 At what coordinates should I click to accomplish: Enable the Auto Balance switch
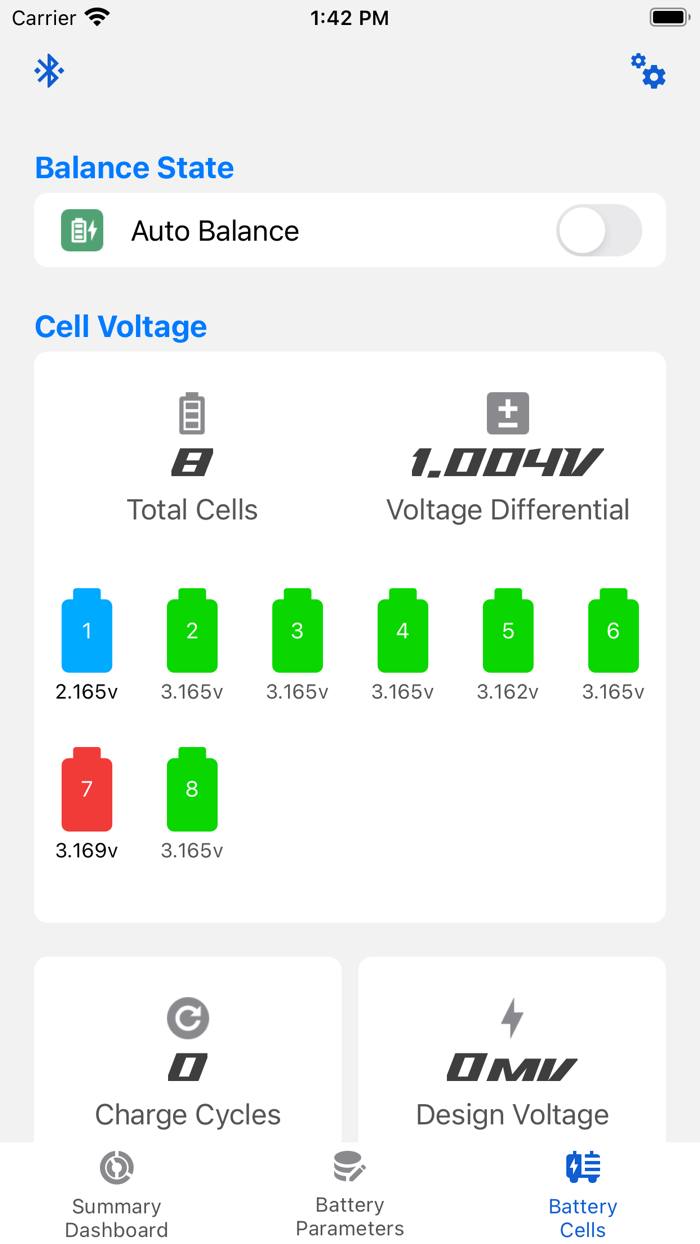click(598, 231)
